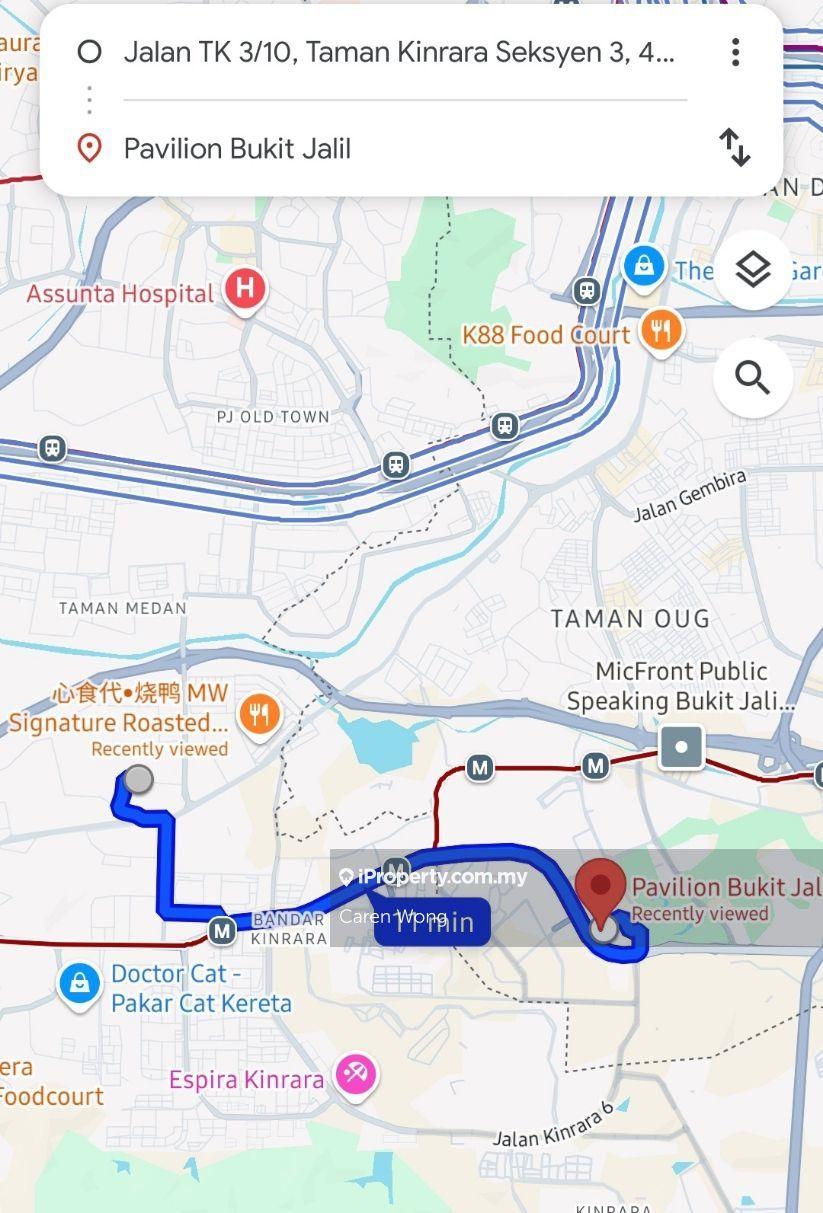
Task: Swap origin and destination
Action: tap(735, 147)
